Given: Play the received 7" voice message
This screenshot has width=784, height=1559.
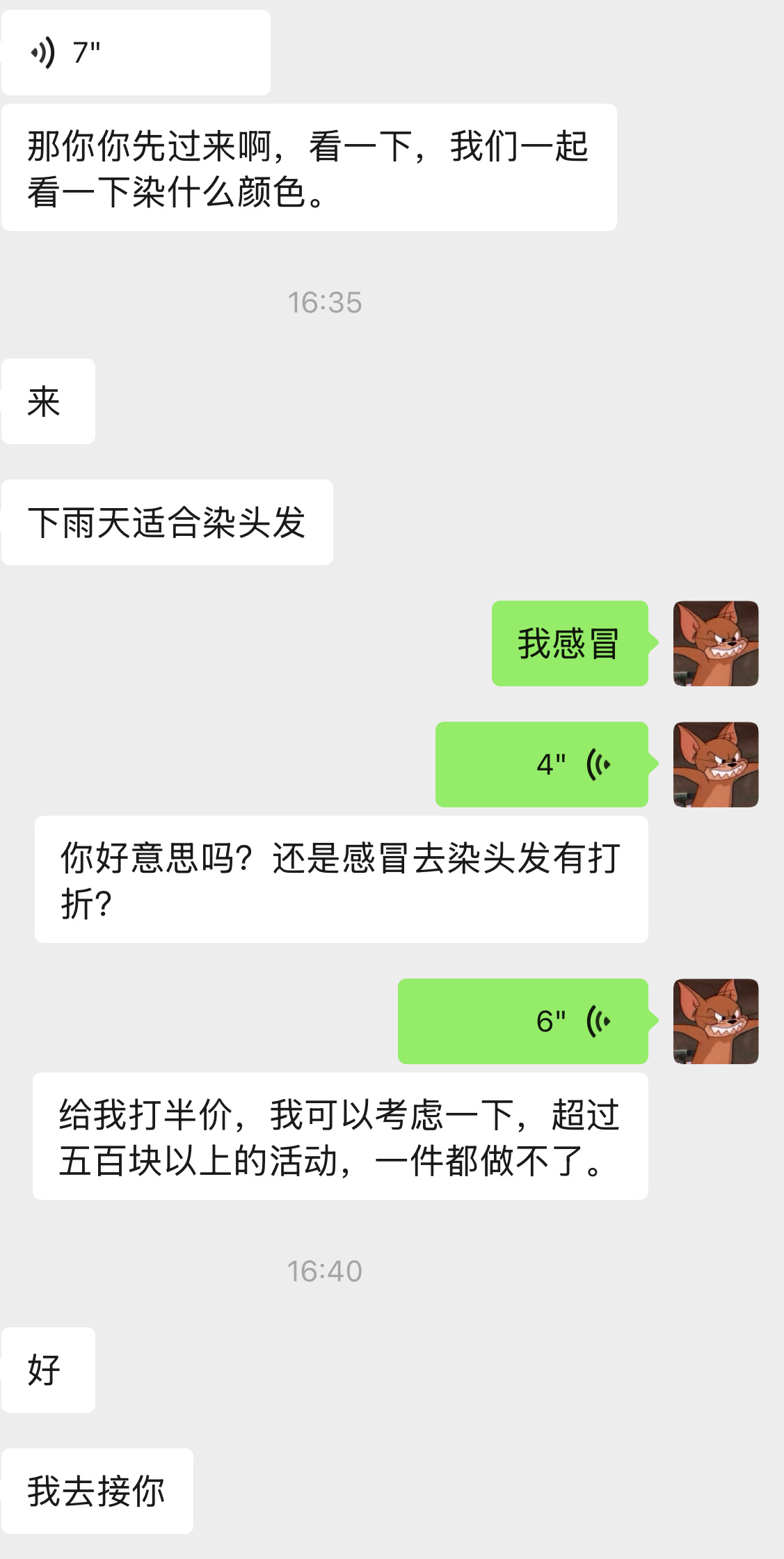Looking at the screenshot, I should coord(136,52).
